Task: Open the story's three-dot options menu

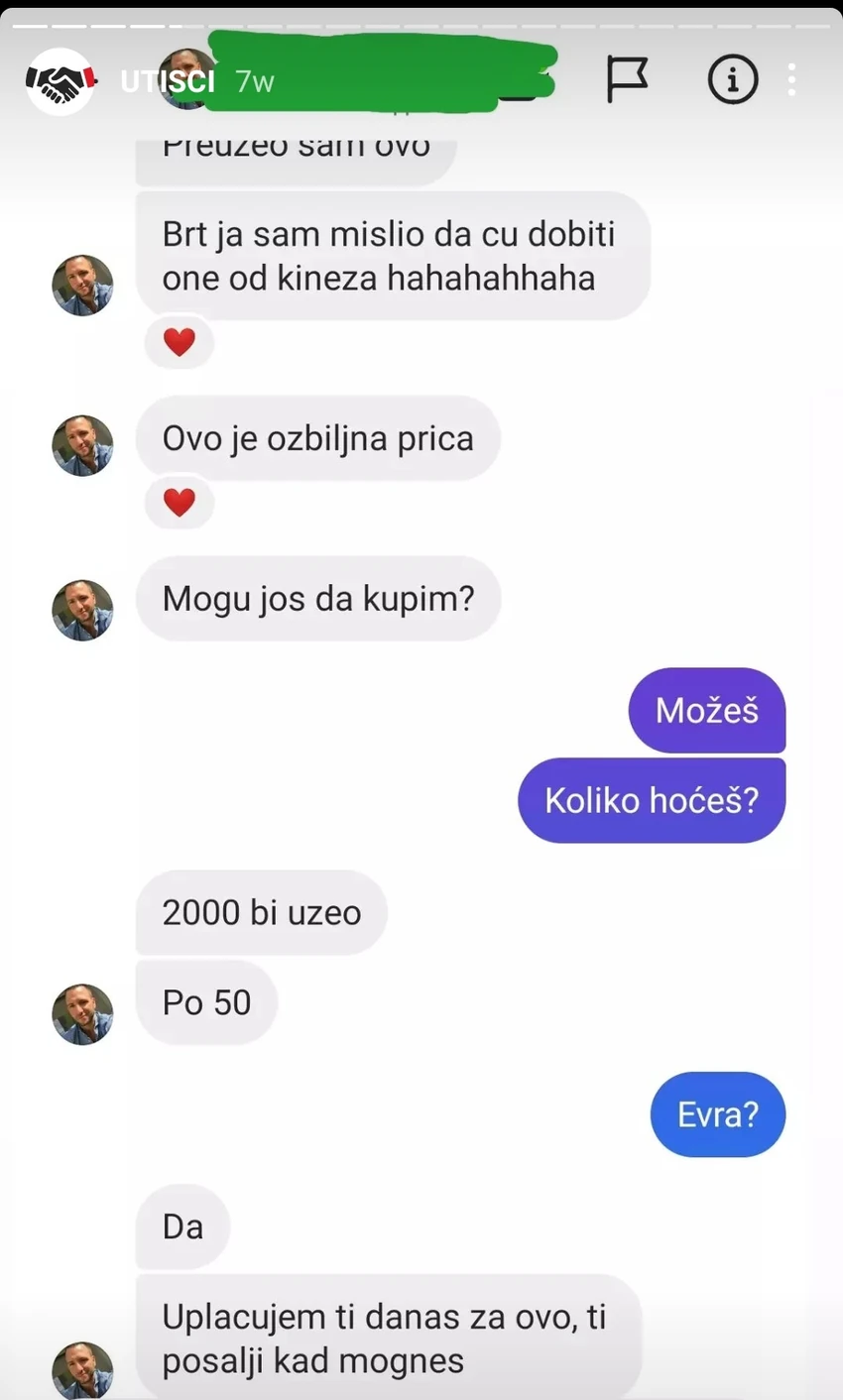Action: coord(791,80)
